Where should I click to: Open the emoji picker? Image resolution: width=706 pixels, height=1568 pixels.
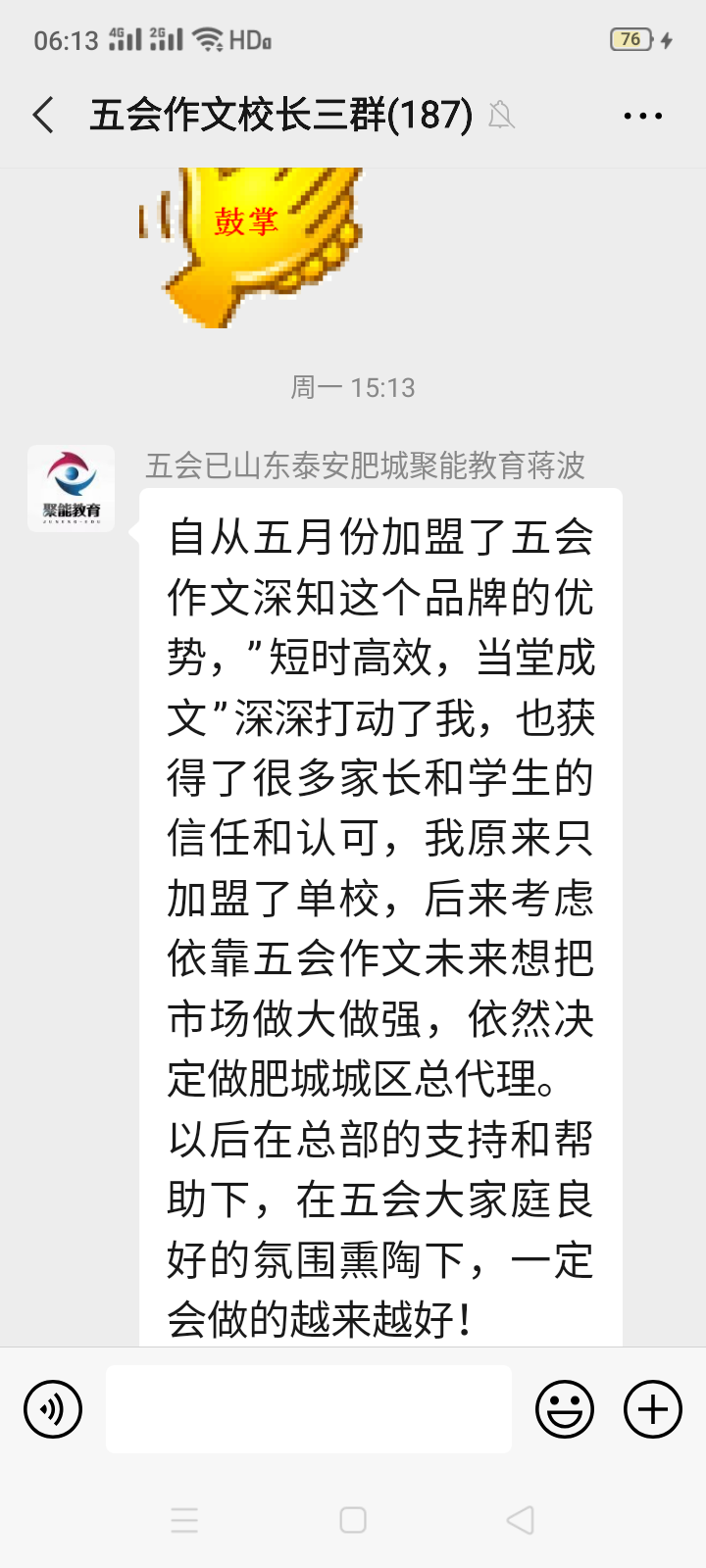[x=565, y=1409]
